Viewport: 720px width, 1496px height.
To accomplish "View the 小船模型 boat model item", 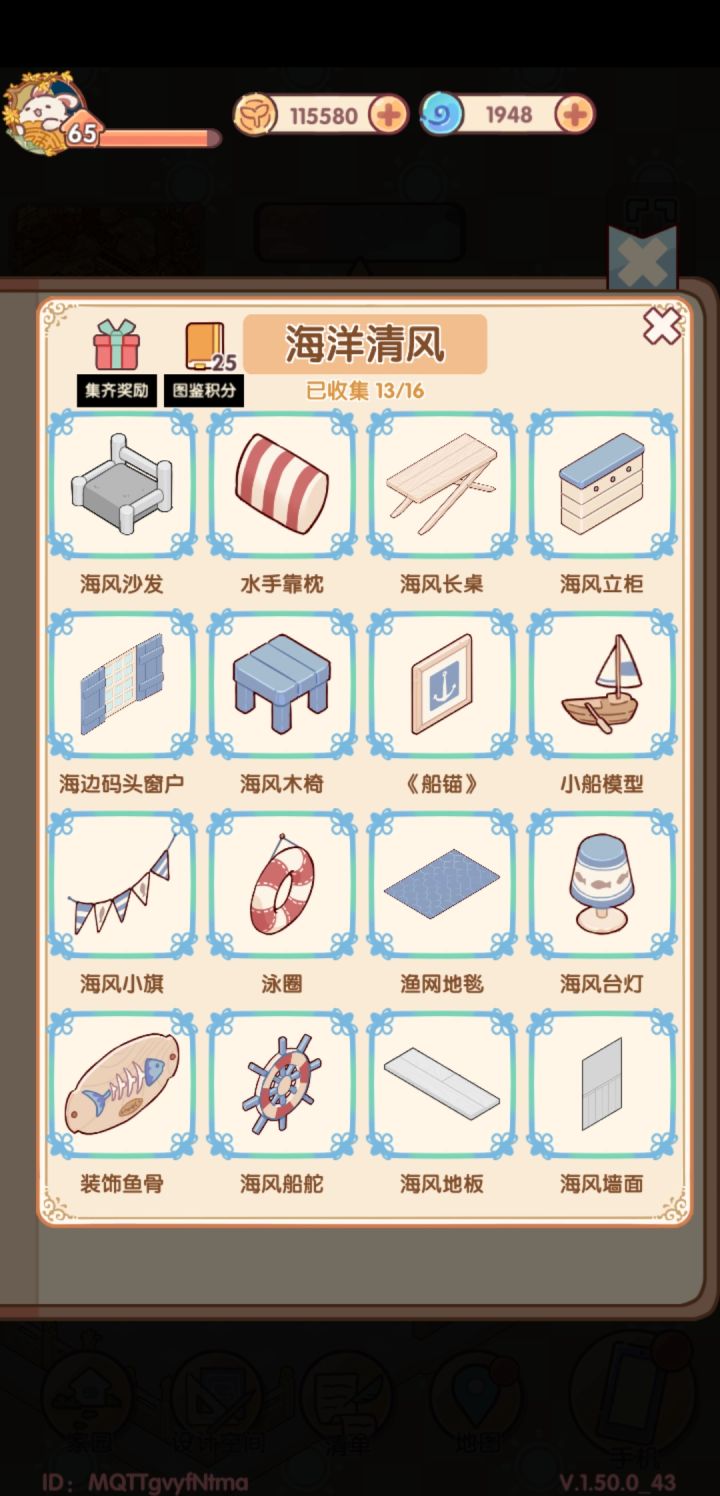I will (602, 685).
